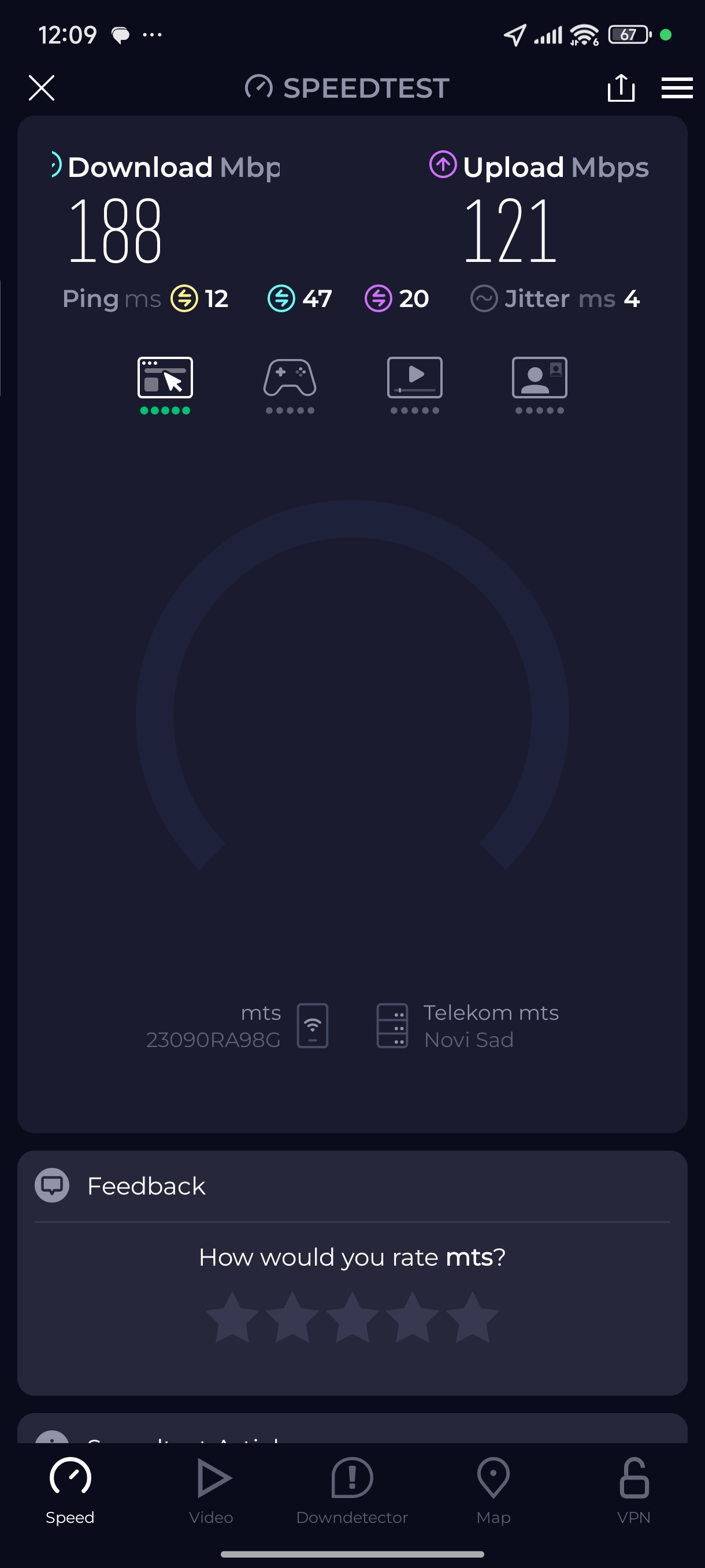Select the video conferencing experience icon
705x1568 pixels.
pyautogui.click(x=539, y=379)
